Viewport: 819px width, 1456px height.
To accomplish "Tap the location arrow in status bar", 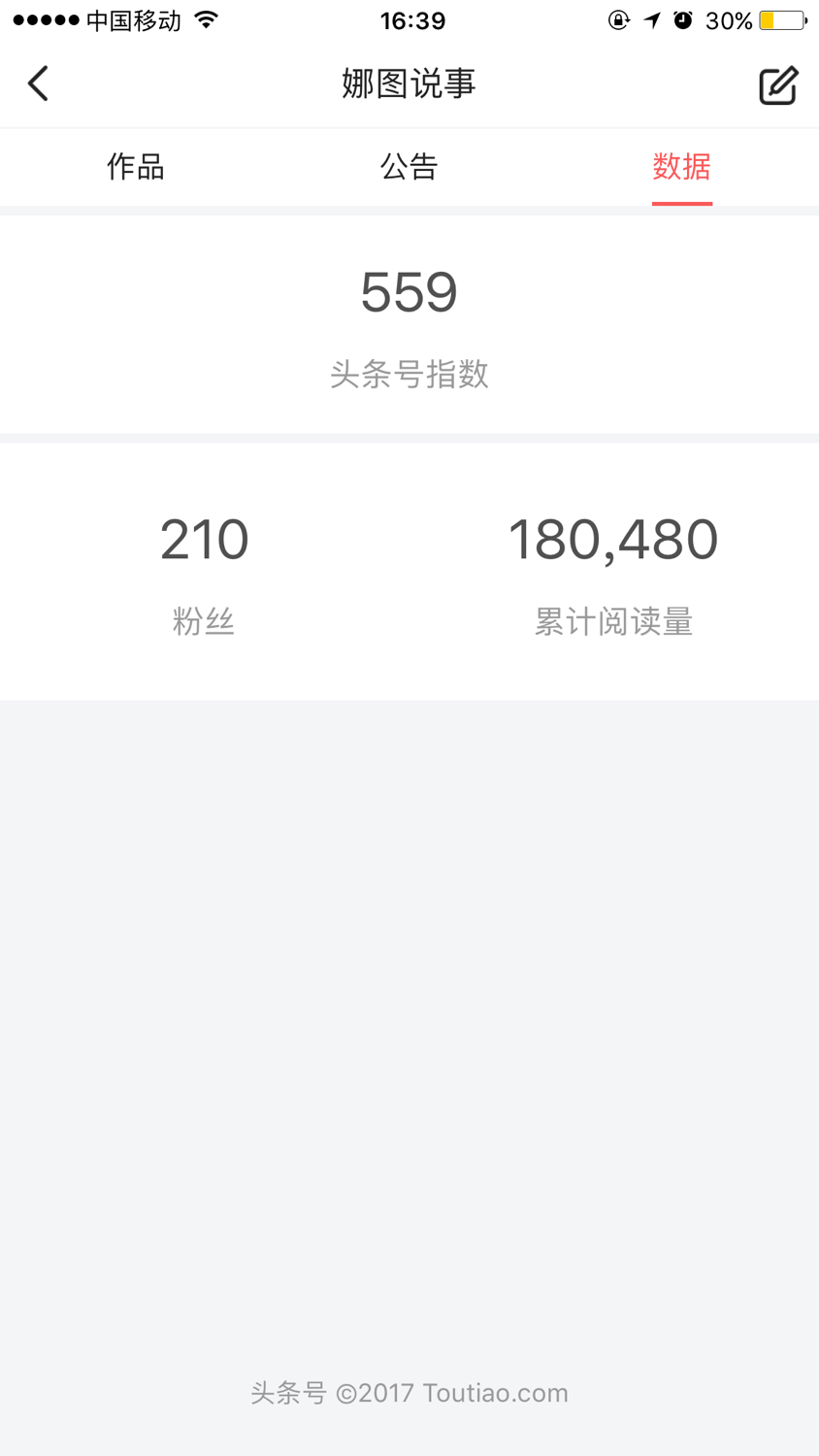I will [x=649, y=19].
